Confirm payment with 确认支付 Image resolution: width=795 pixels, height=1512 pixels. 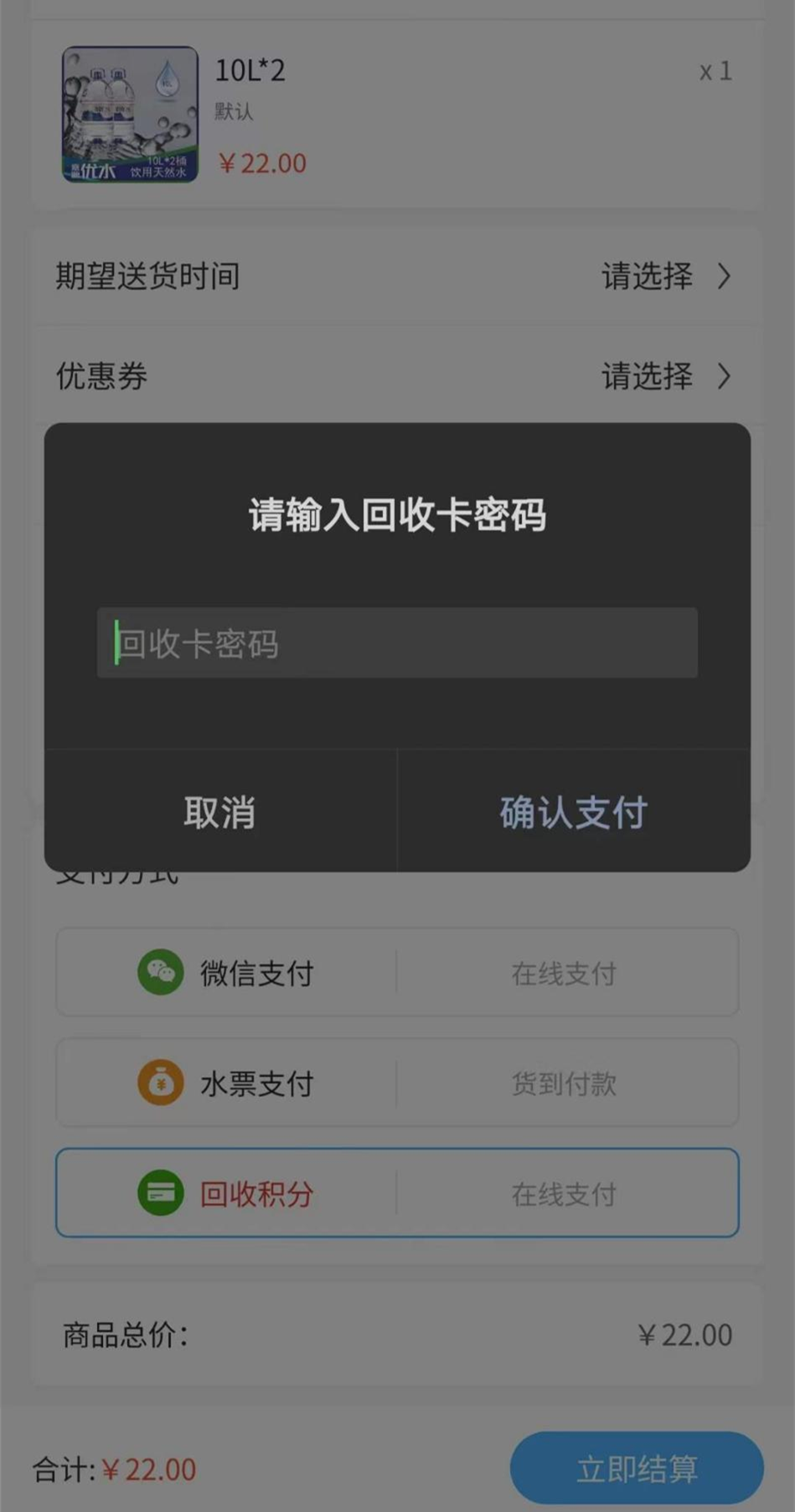tap(573, 812)
